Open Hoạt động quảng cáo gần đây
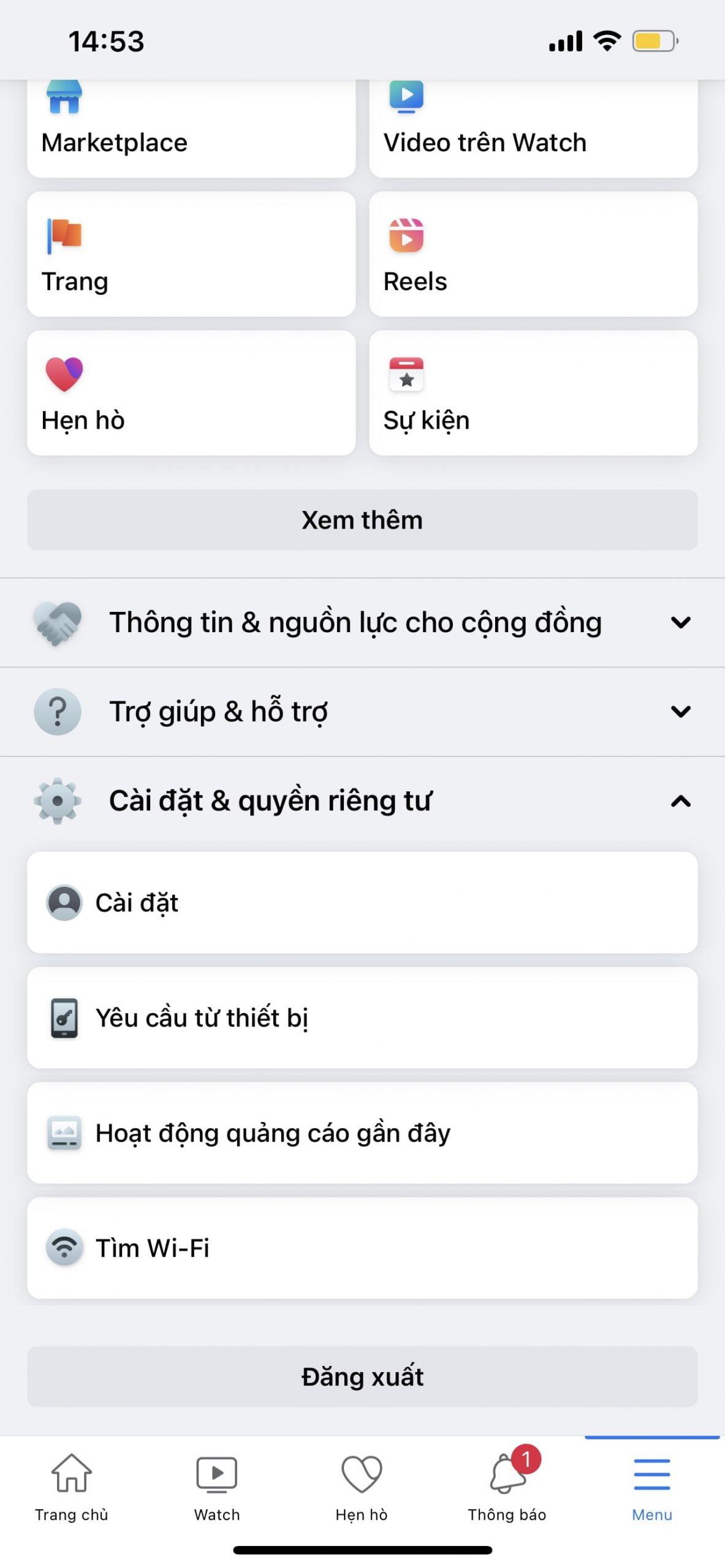Image resolution: width=725 pixels, height=1568 pixels. [x=362, y=1133]
